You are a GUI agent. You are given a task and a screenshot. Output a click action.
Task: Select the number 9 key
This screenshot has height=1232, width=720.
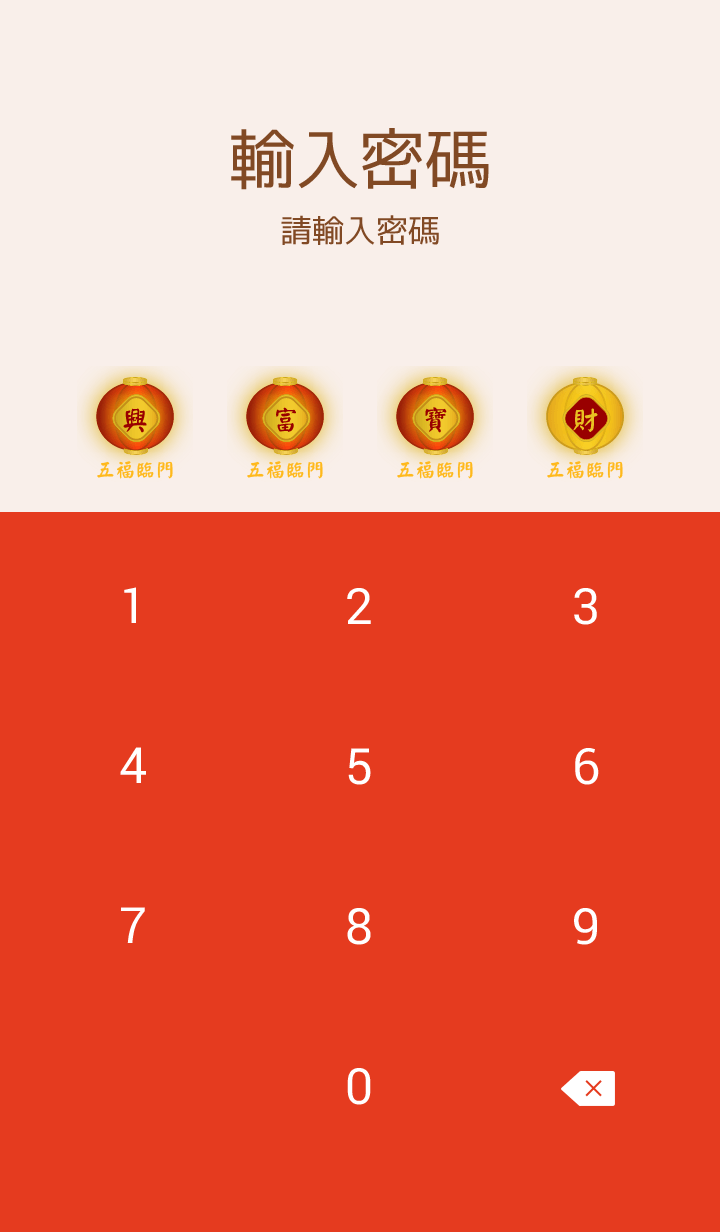pyautogui.click(x=586, y=927)
